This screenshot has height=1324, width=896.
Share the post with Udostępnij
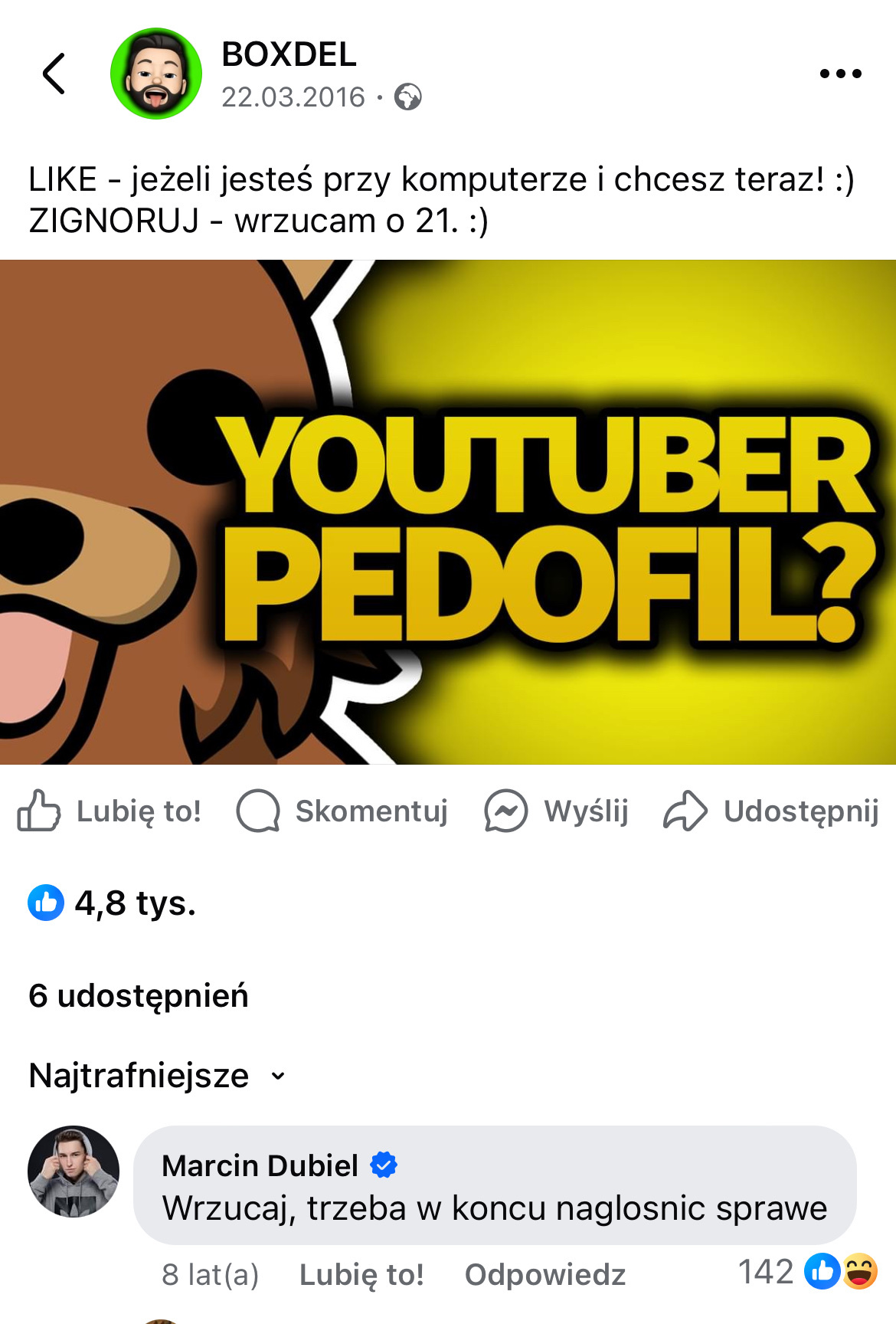pyautogui.click(x=770, y=811)
